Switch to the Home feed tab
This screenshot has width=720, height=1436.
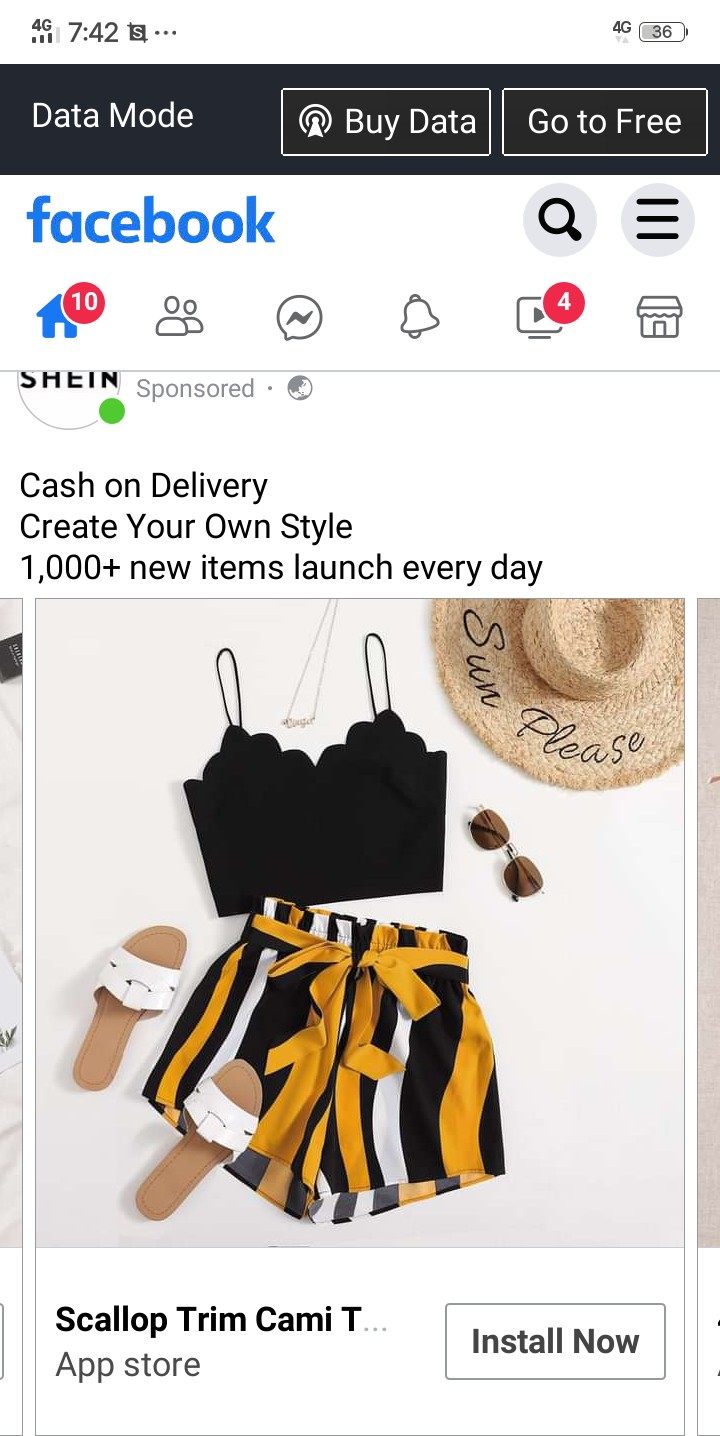60,318
